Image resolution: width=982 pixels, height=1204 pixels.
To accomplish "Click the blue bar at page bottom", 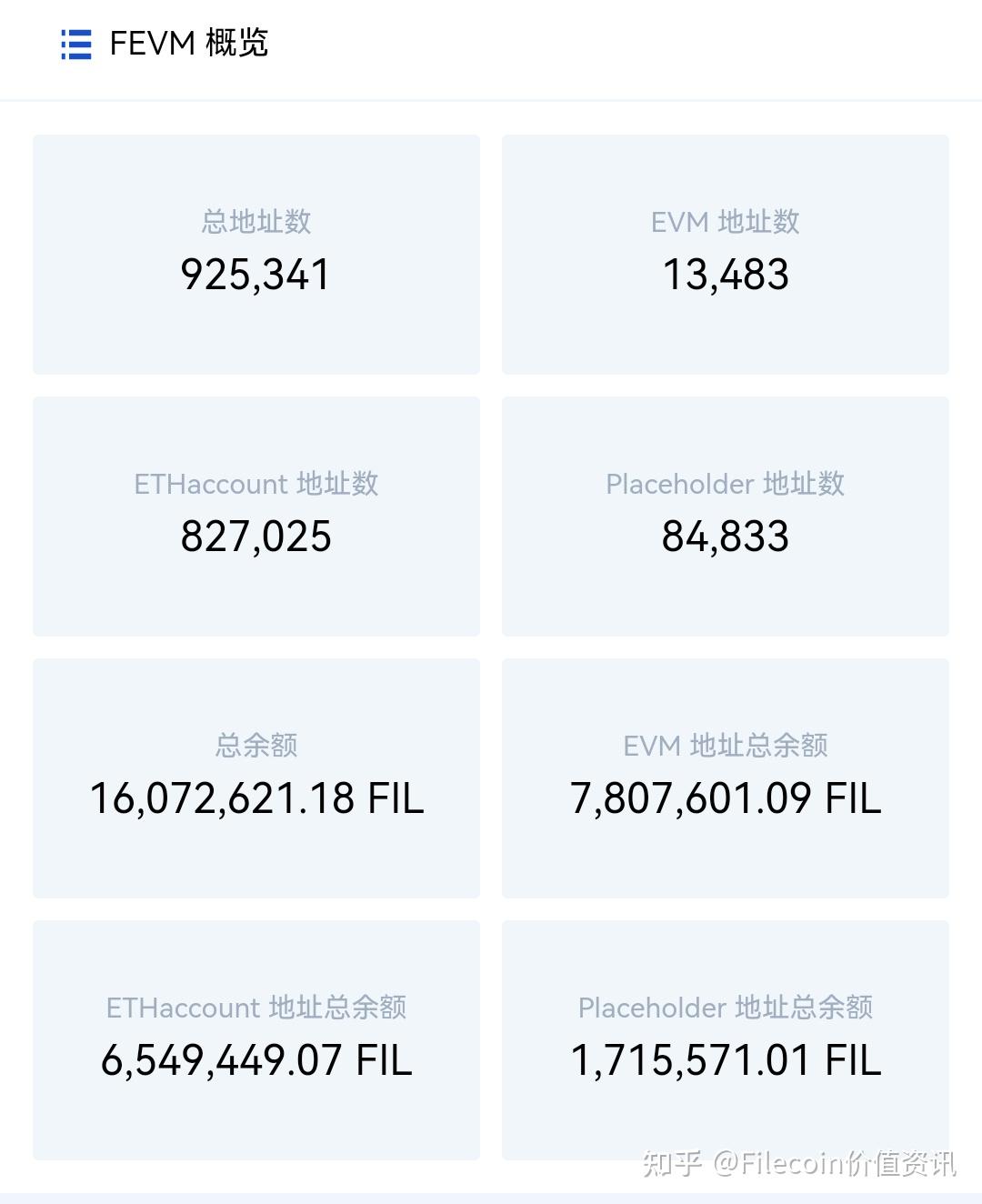I will [x=491, y=1199].
